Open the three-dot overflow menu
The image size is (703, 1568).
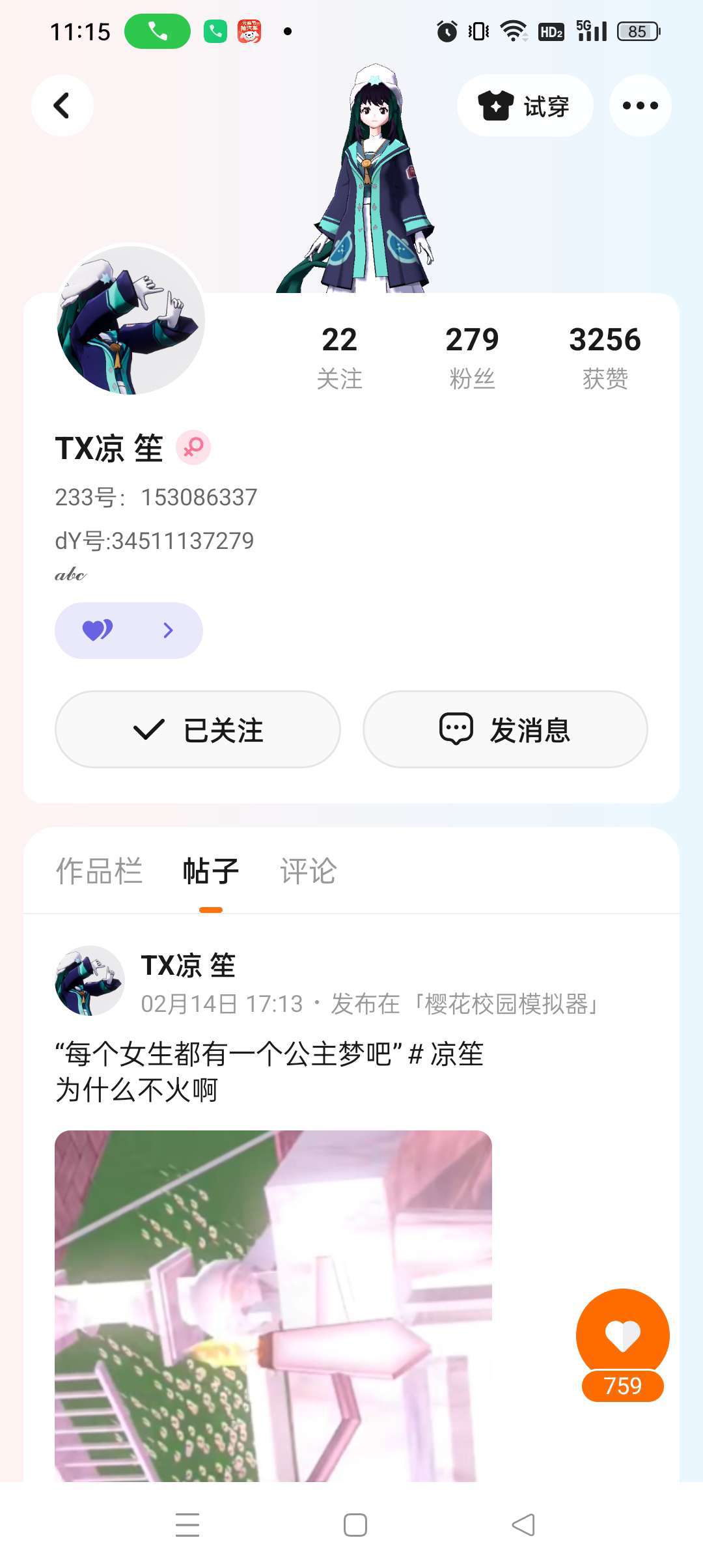pos(640,105)
